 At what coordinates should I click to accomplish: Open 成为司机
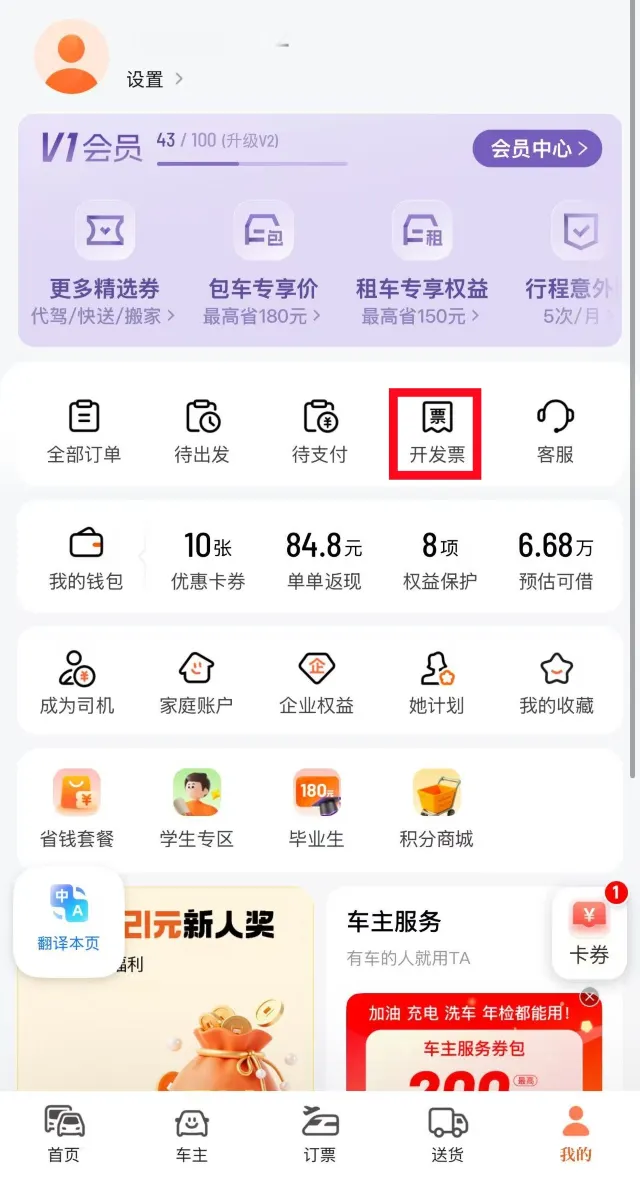(77, 684)
